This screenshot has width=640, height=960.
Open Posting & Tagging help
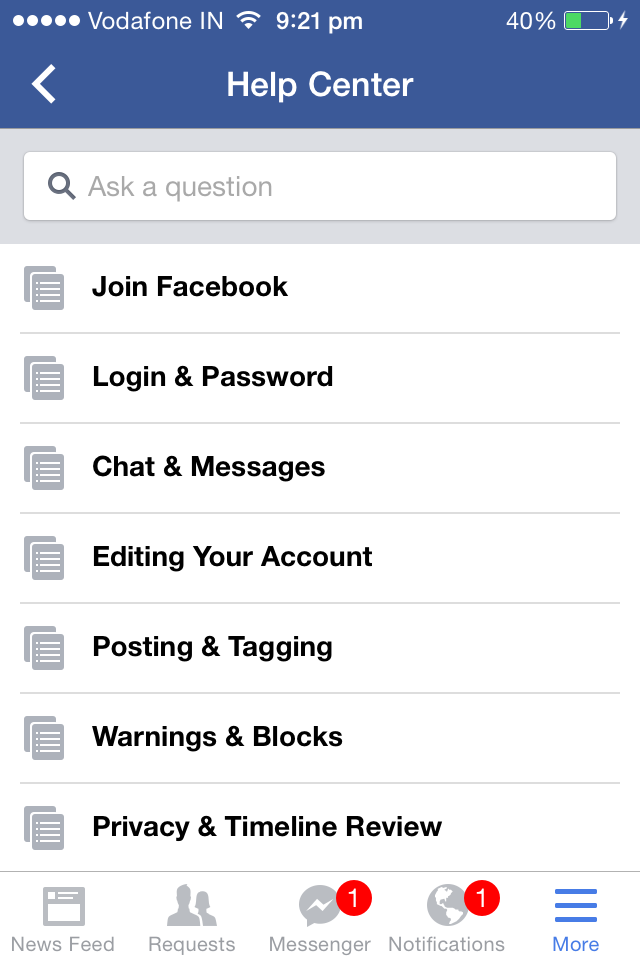(x=212, y=647)
